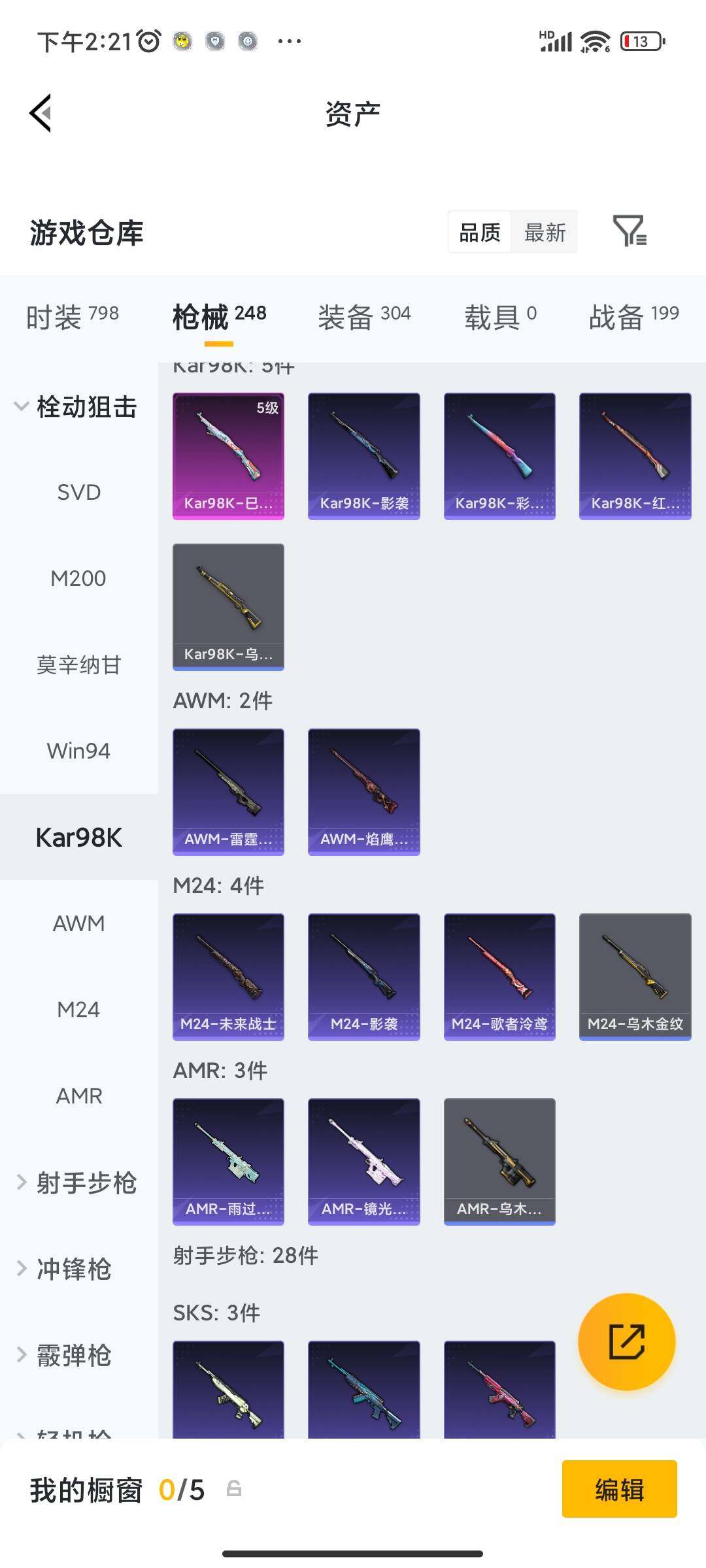Open the M24-乌木金纹 skin card

635,977
